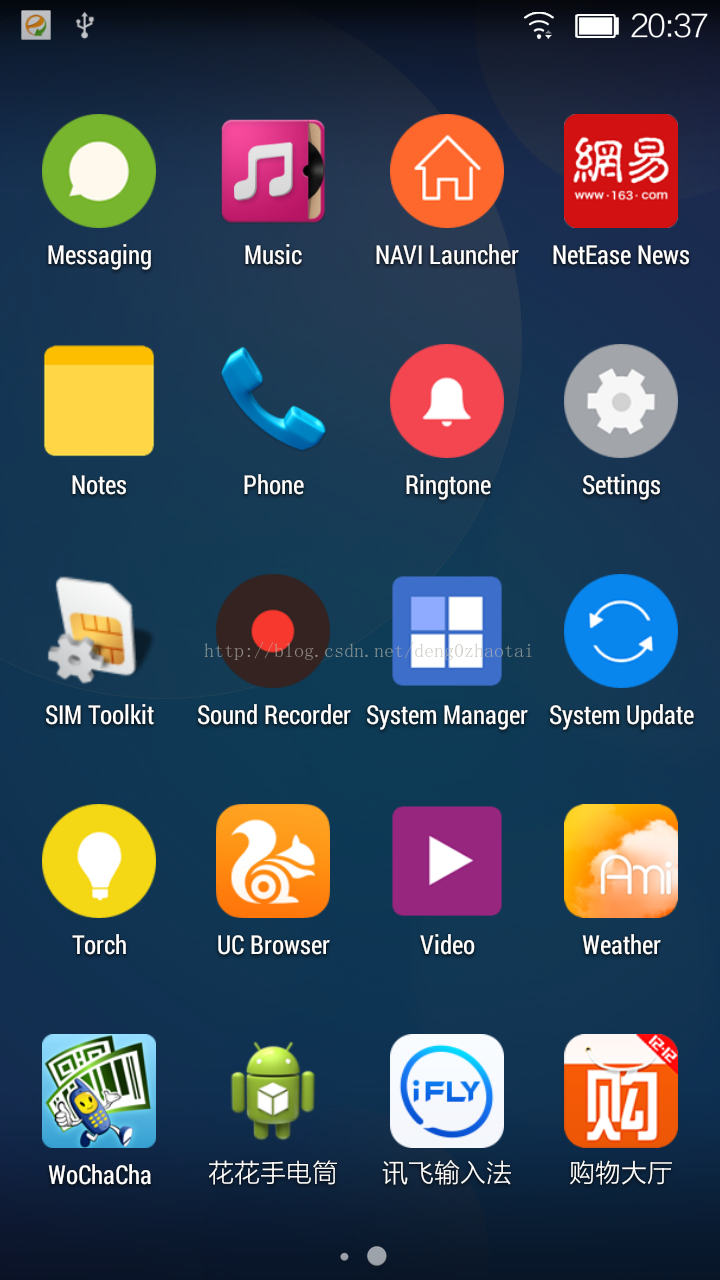The width and height of the screenshot is (720, 1280).
Task: Open the 购物大厅 shopping app
Action: point(621,1091)
